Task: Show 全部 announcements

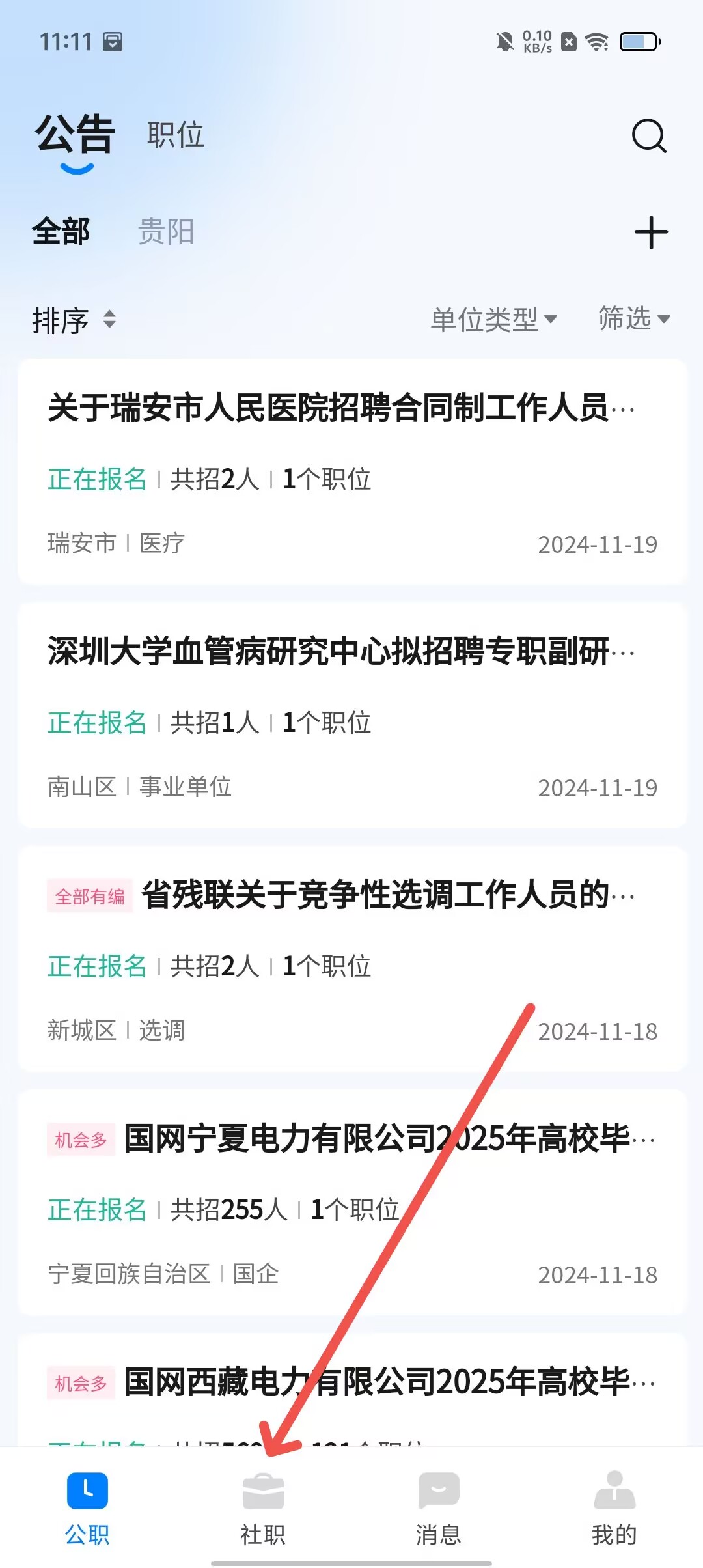Action: click(61, 232)
